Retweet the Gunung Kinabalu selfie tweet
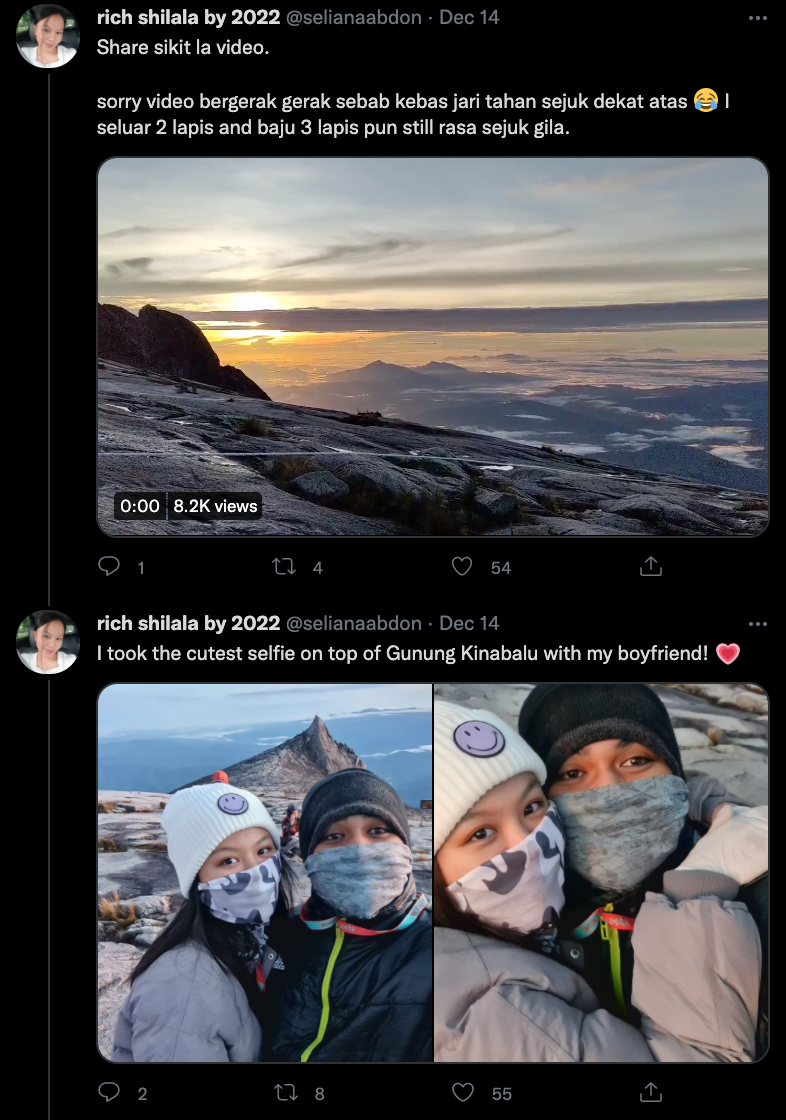The height and width of the screenshot is (1120, 786). [285, 1092]
